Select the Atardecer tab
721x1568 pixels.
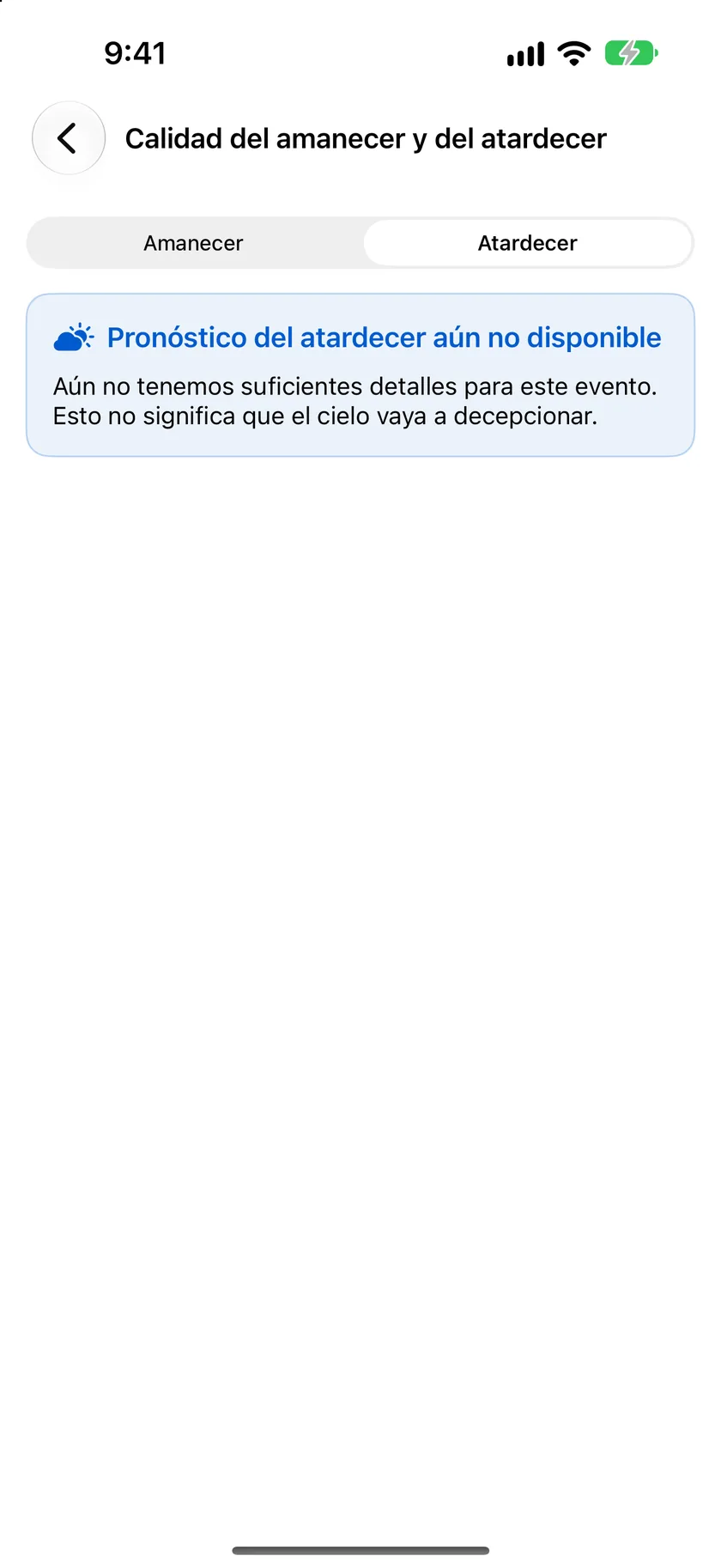527,243
